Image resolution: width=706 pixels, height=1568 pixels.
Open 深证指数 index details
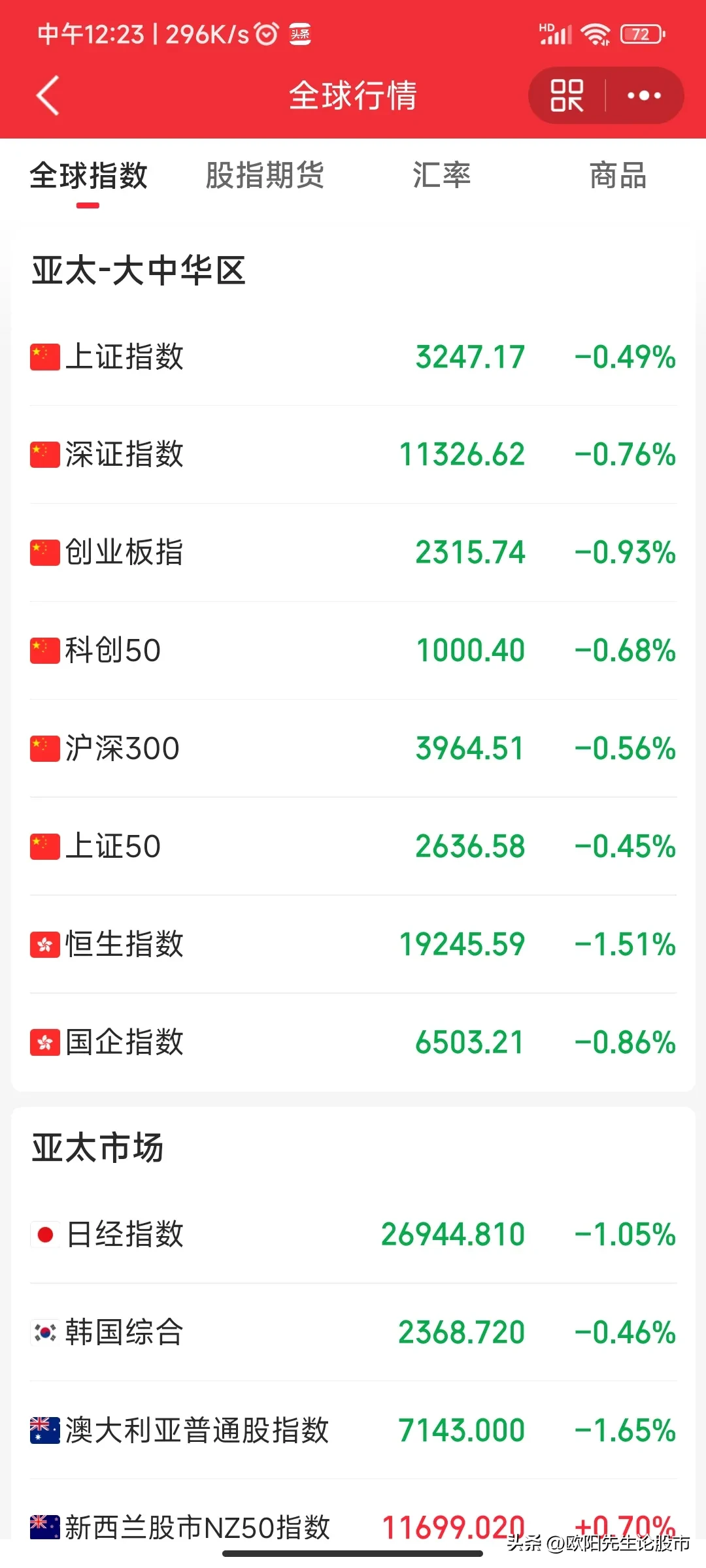[x=353, y=455]
